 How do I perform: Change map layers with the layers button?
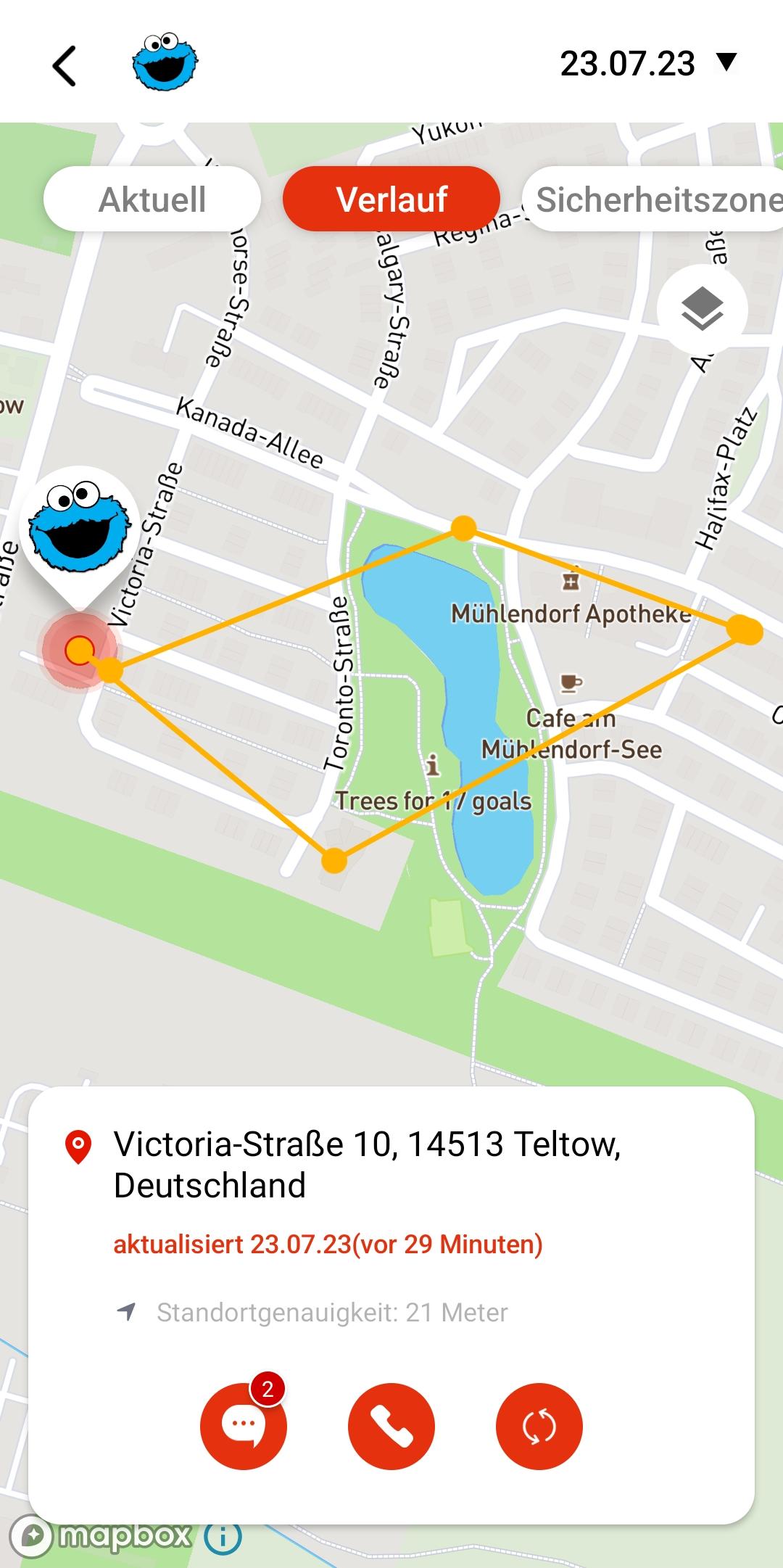[x=702, y=310]
